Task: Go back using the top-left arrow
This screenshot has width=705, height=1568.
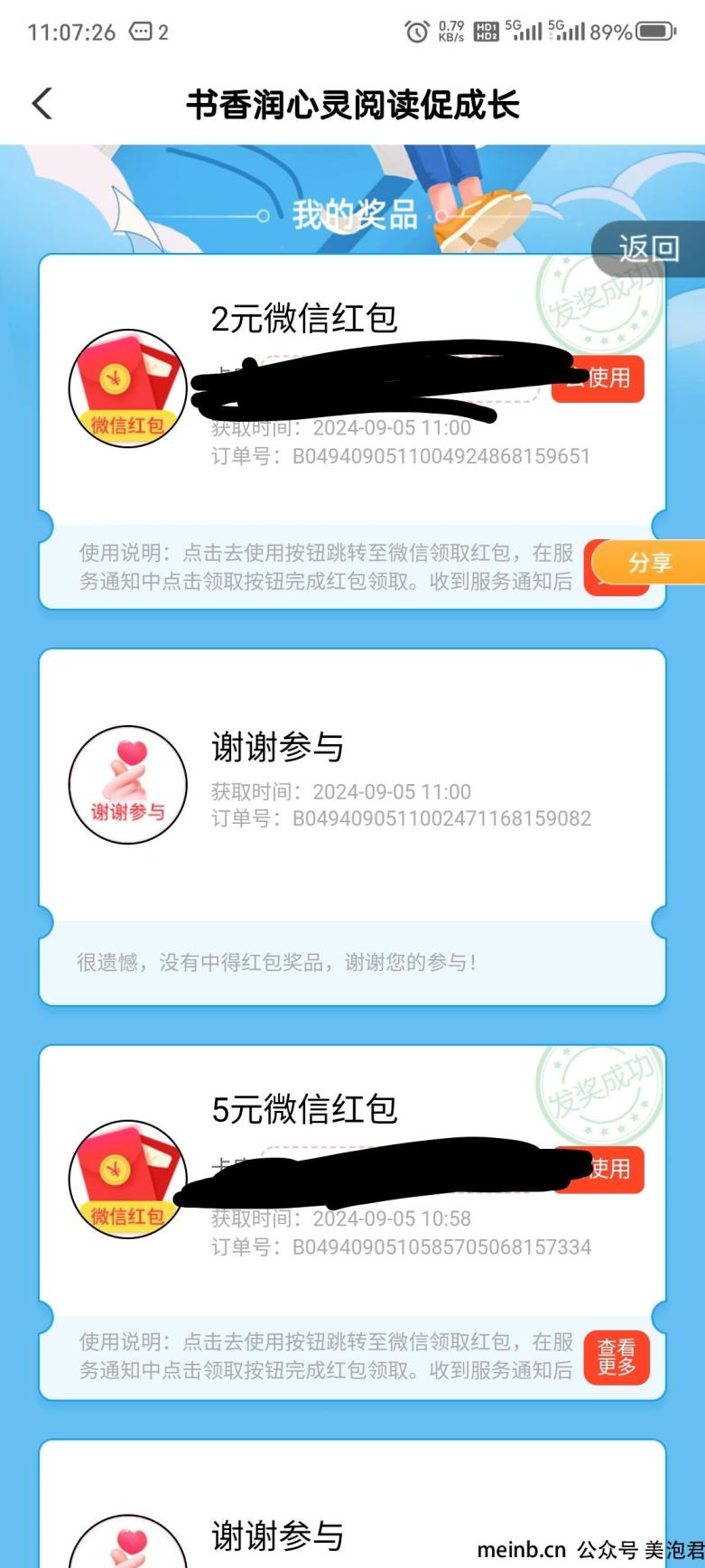Action: click(42, 104)
